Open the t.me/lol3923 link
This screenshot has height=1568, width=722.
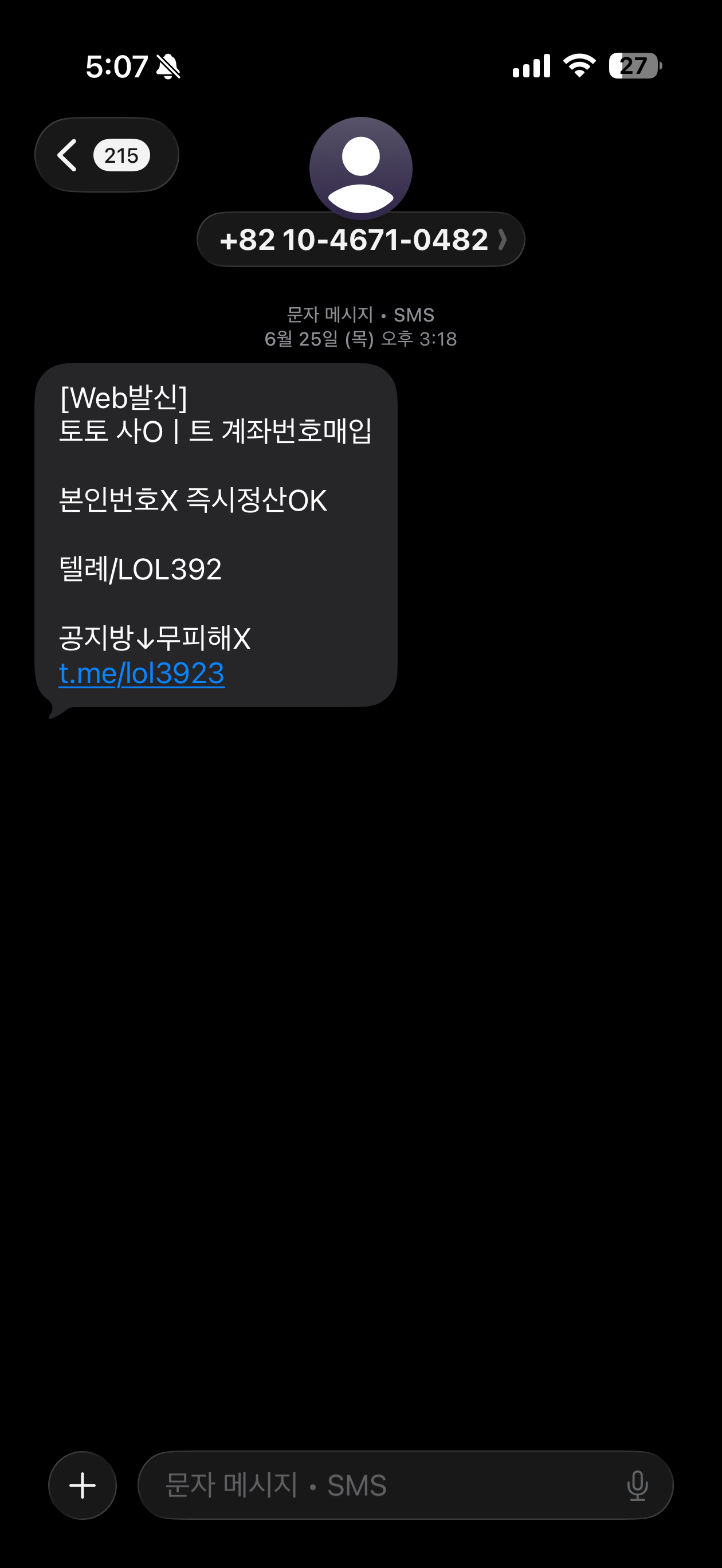point(142,673)
